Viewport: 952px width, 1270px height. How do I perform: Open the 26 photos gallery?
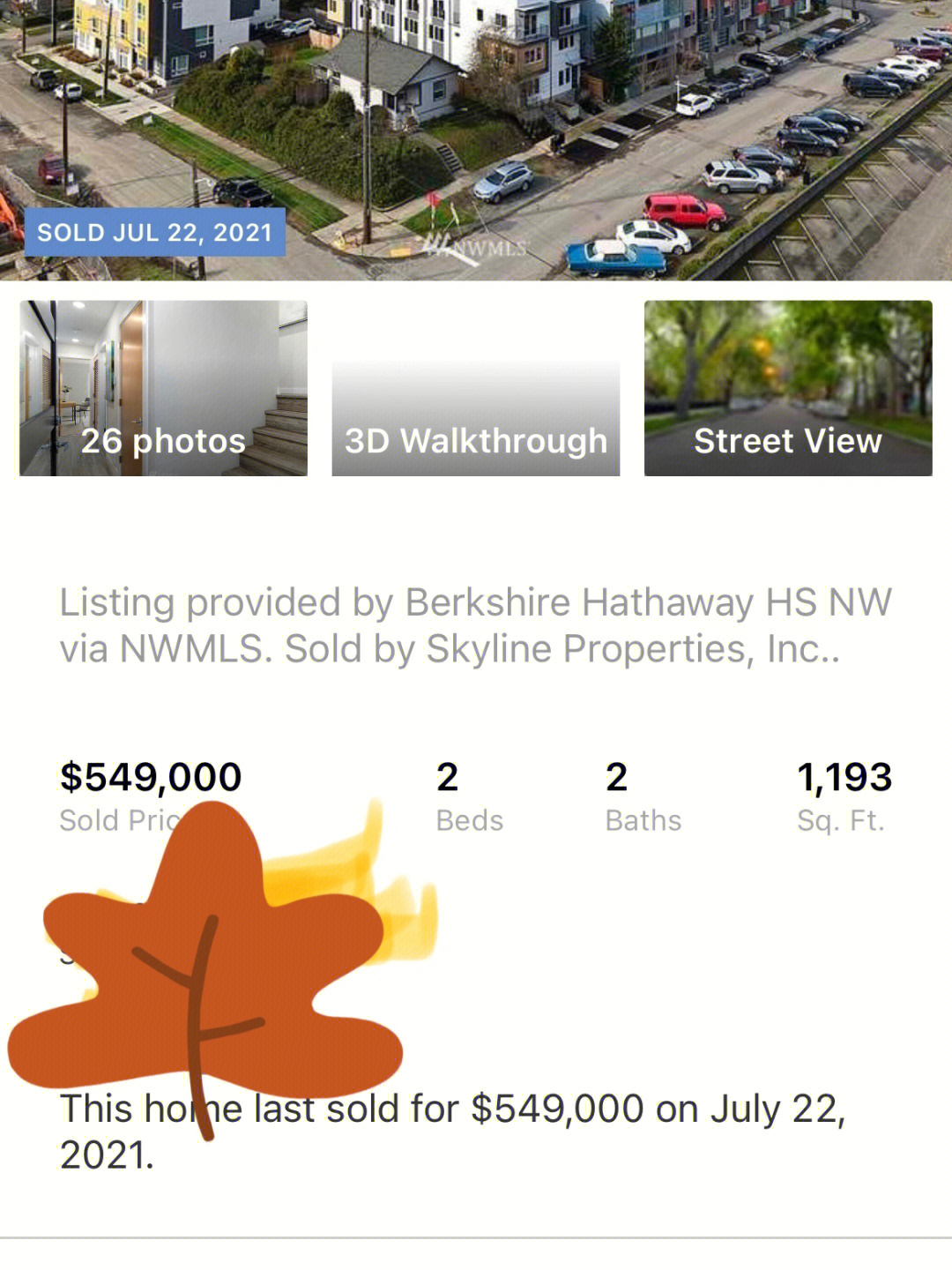[x=163, y=388]
